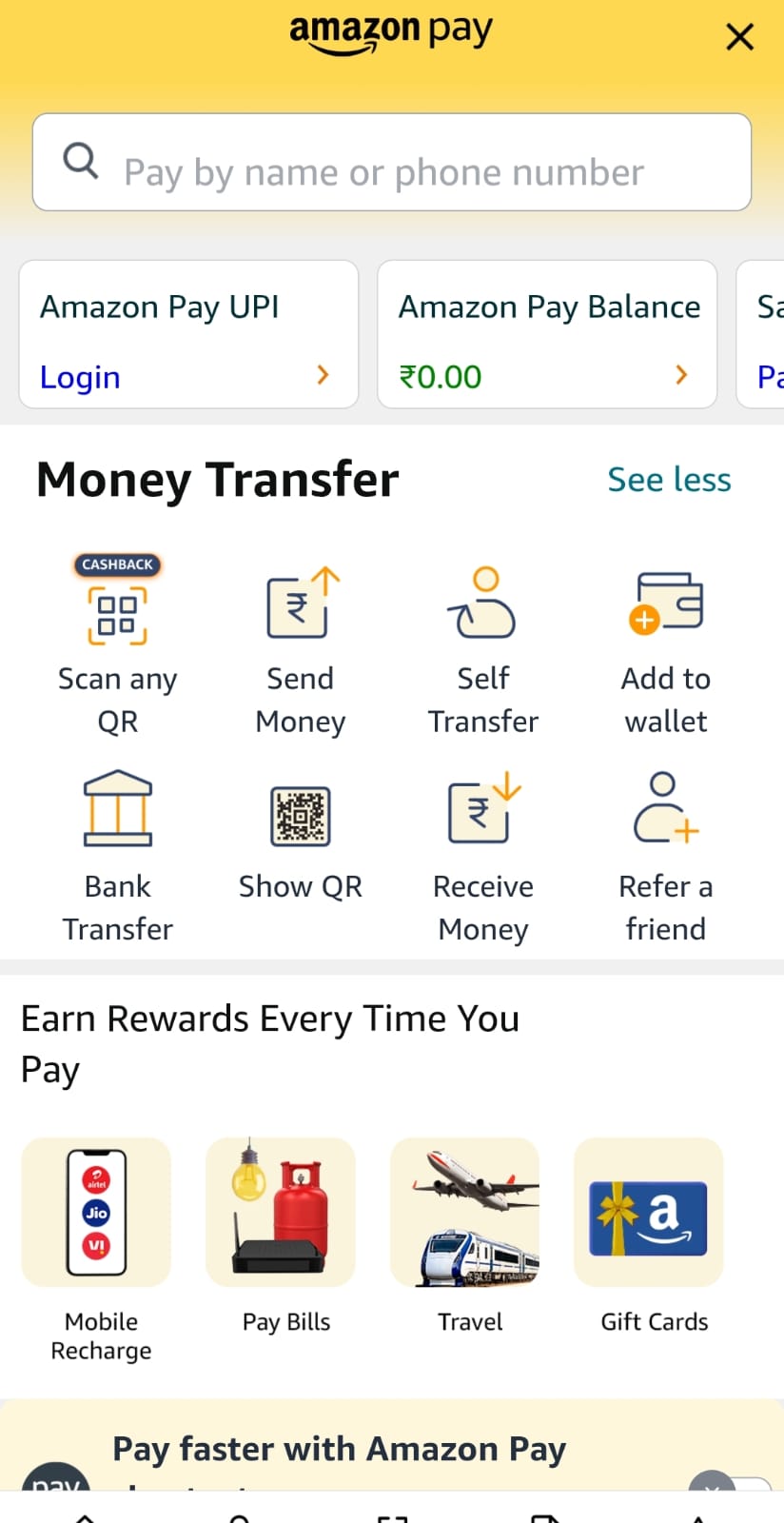Collapse Money Transfer with See less
The width and height of the screenshot is (784, 1523).
669,480
